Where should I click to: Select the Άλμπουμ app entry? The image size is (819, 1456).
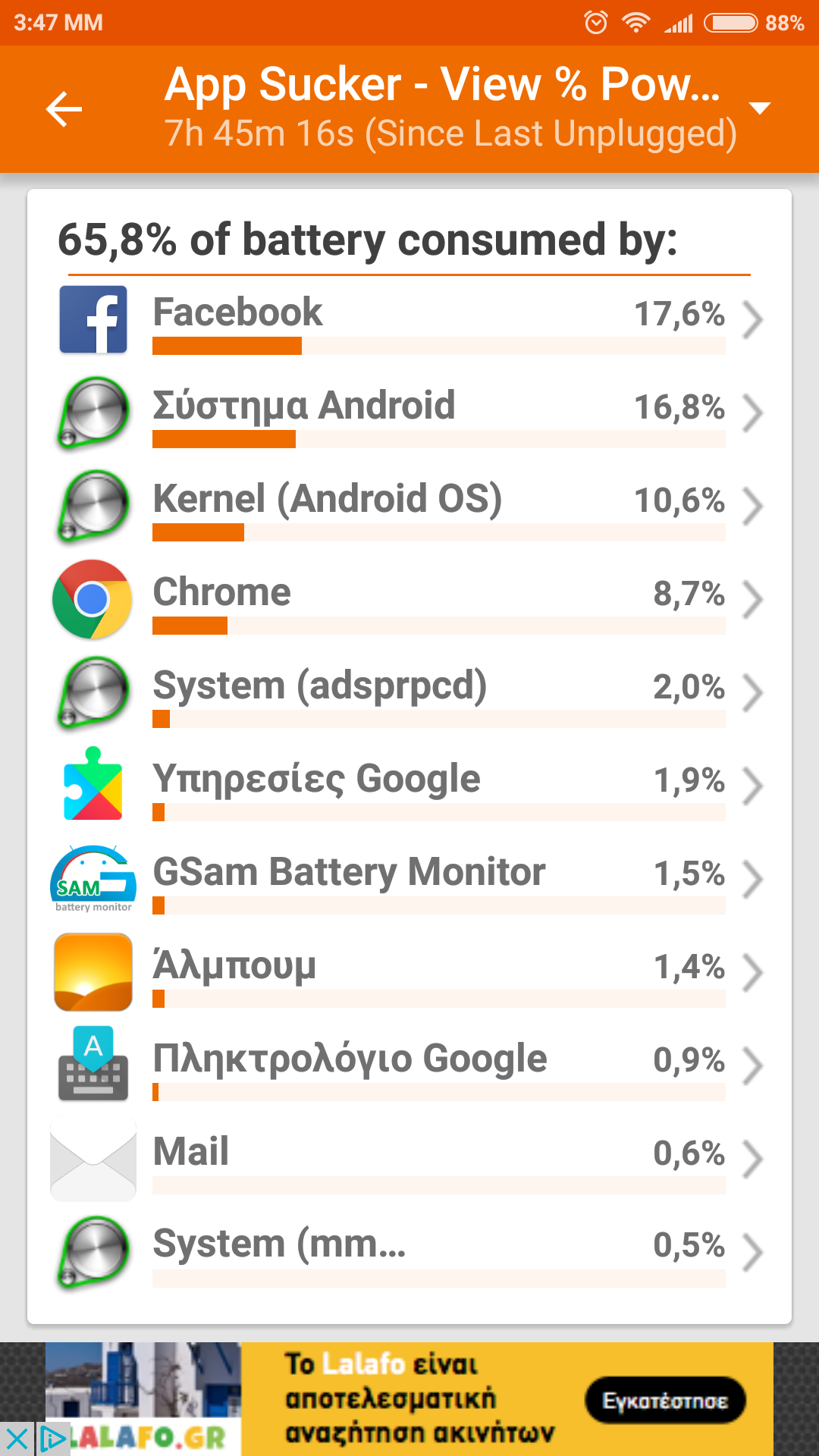[409, 973]
